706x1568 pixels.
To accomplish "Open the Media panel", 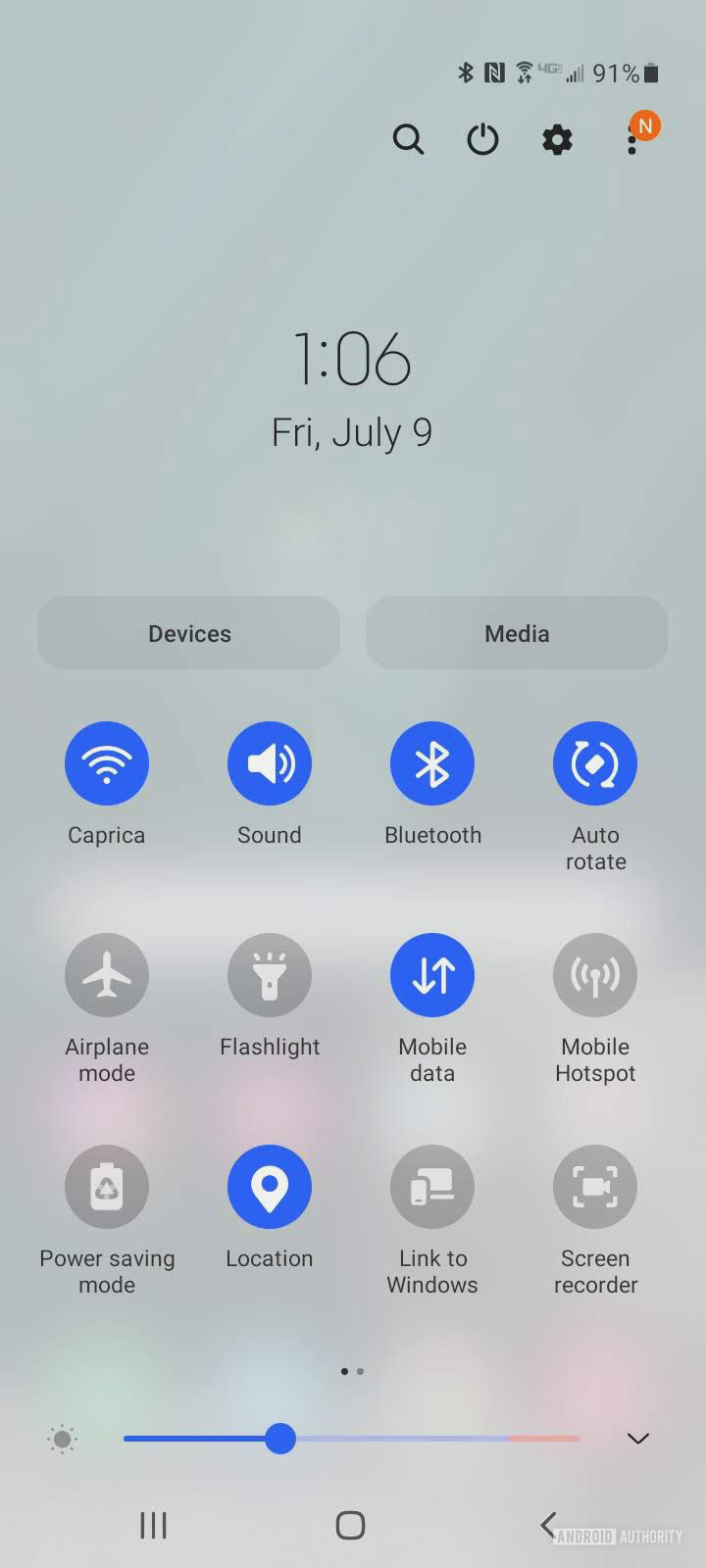I will [x=517, y=633].
